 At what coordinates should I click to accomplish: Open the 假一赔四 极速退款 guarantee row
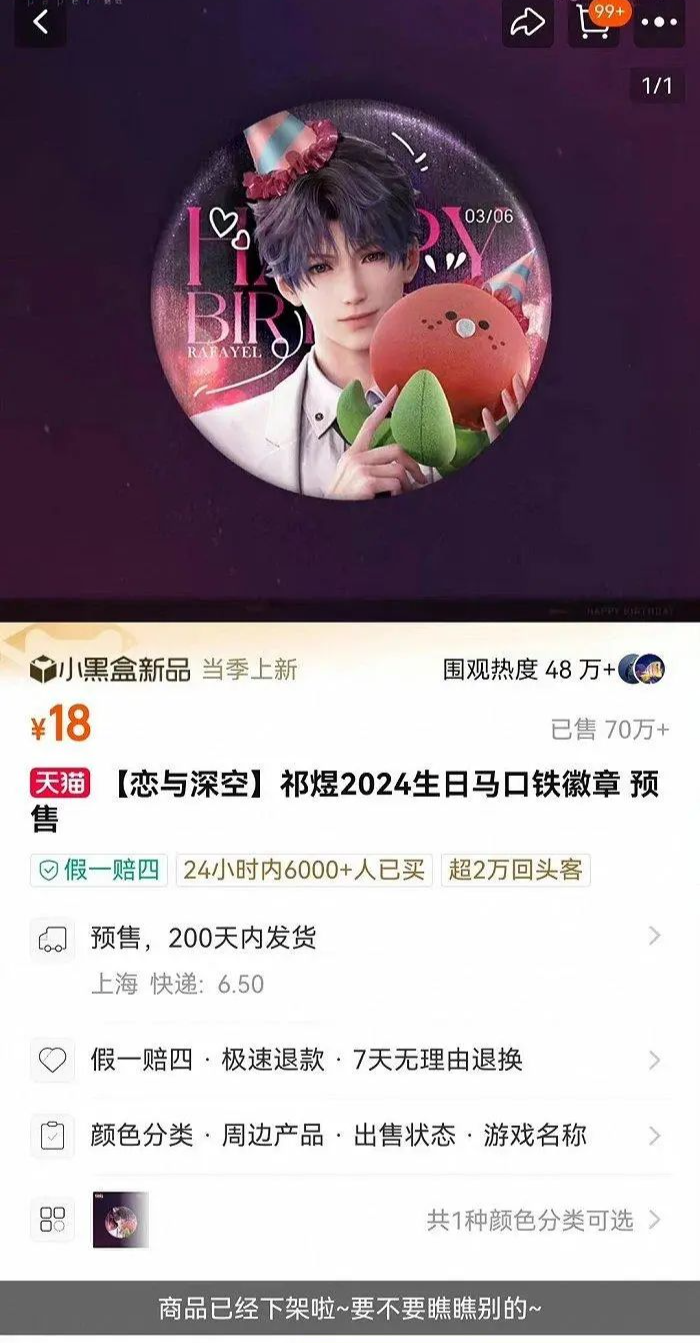[x=350, y=1060]
